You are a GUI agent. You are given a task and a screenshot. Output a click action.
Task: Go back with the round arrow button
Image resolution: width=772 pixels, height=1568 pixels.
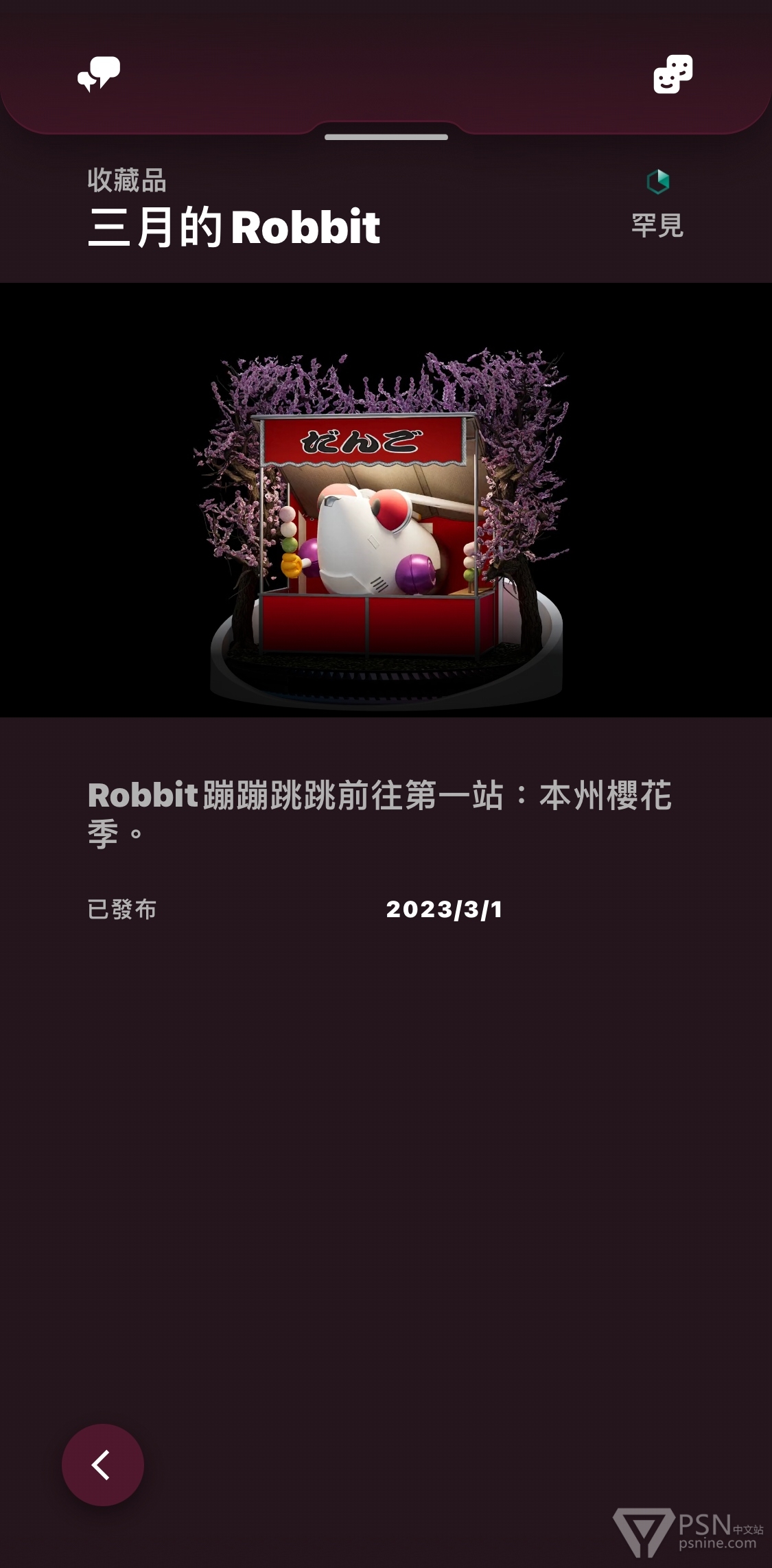pos(103,1464)
